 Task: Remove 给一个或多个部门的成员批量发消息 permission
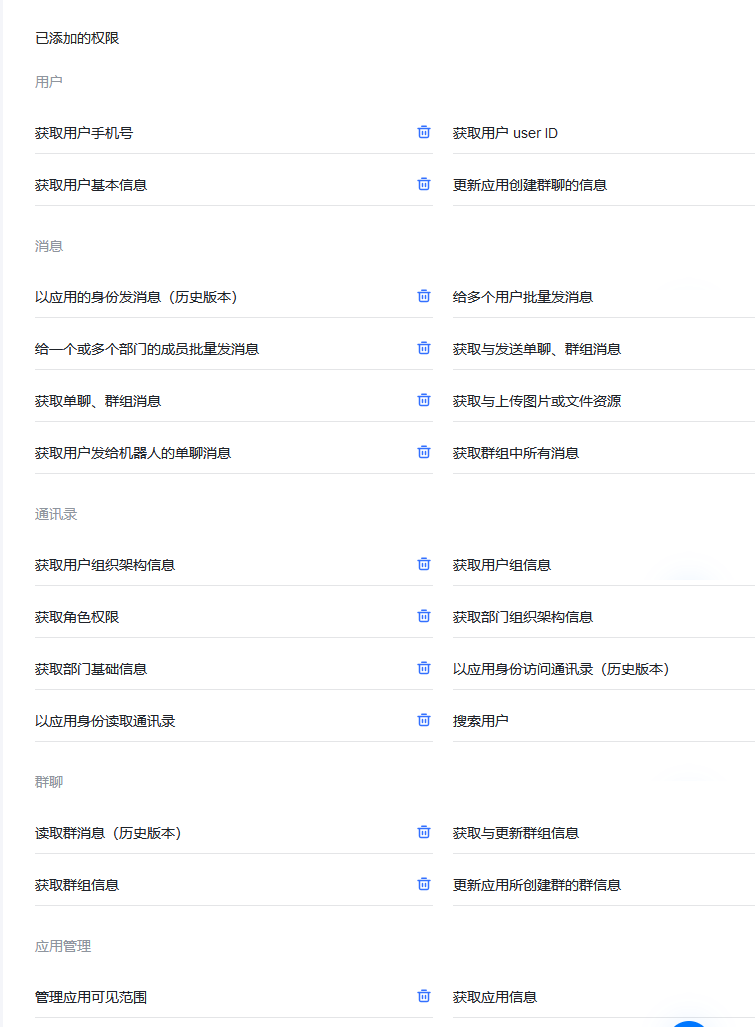(x=424, y=348)
